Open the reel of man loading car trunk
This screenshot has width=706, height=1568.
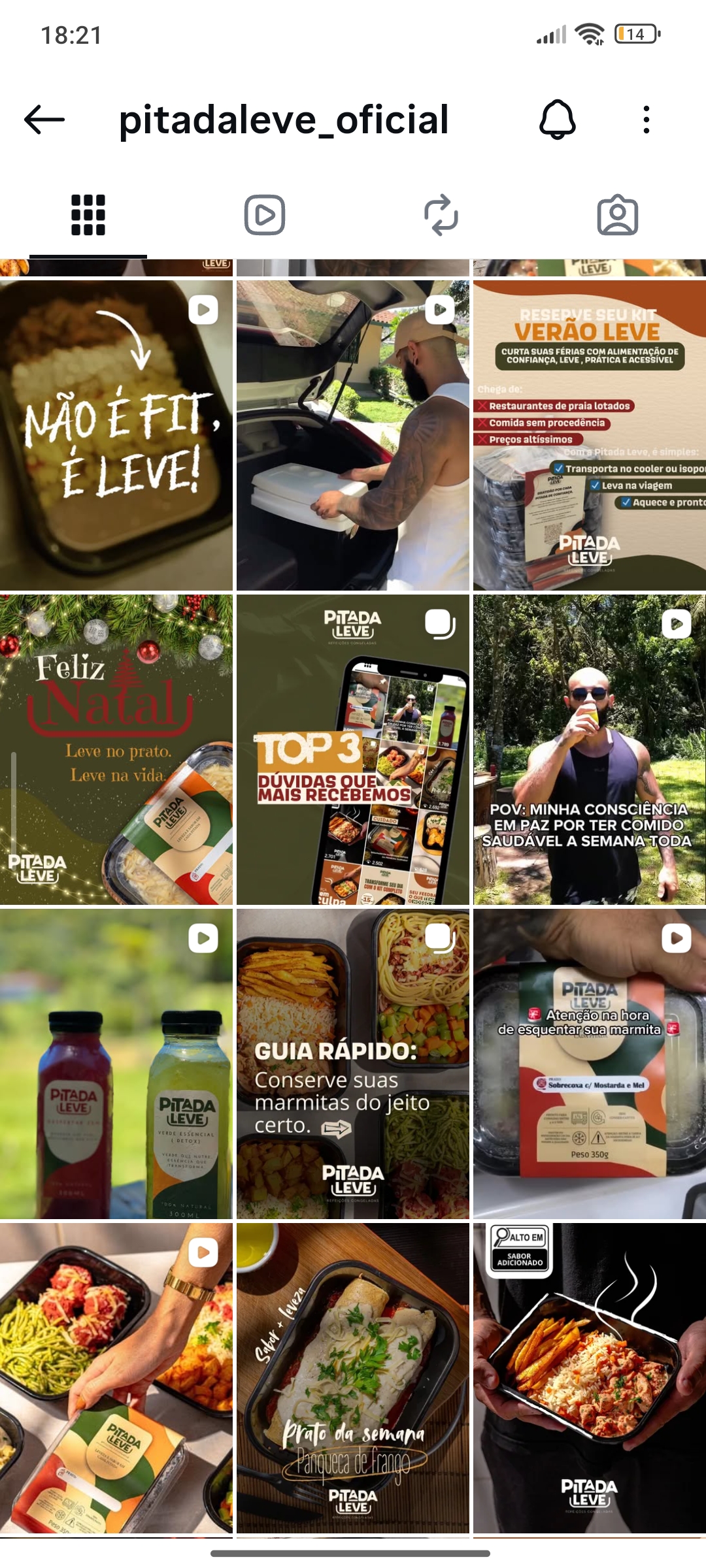pos(353,436)
